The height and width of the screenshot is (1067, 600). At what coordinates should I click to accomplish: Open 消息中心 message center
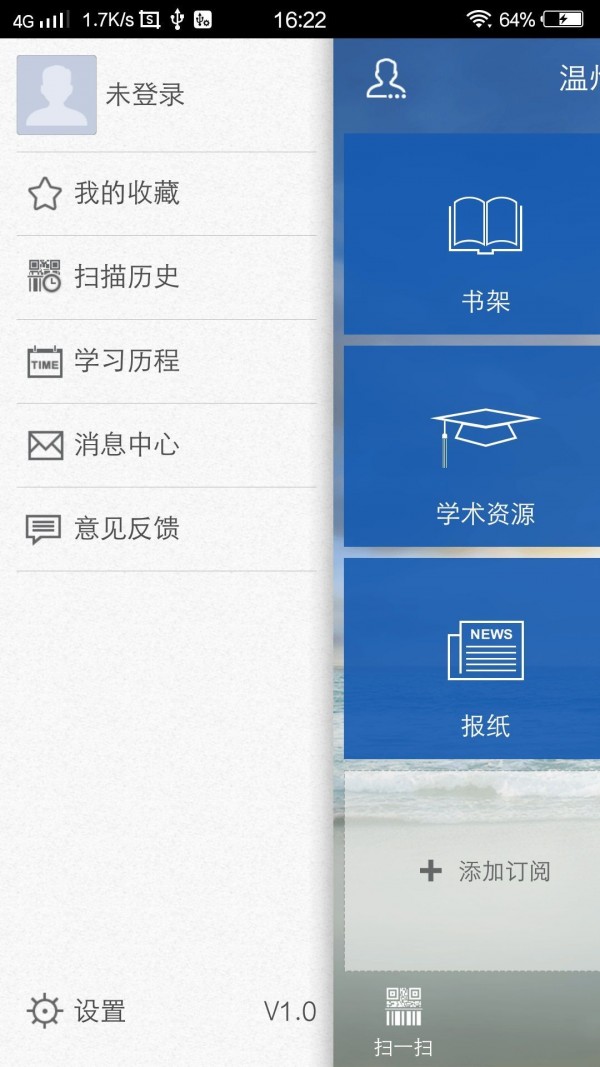tap(125, 445)
